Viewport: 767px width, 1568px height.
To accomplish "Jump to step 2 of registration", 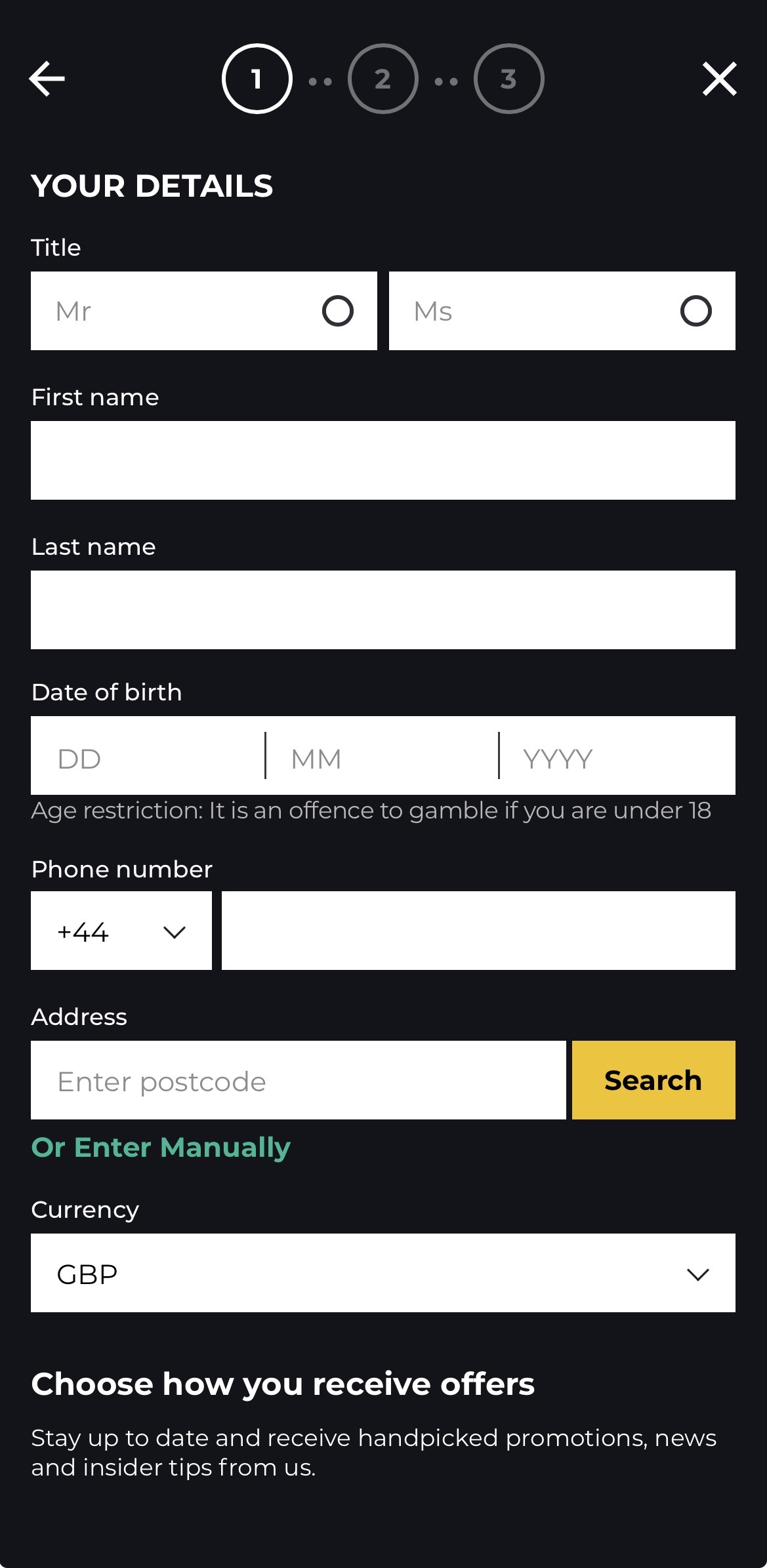I will tap(383, 78).
